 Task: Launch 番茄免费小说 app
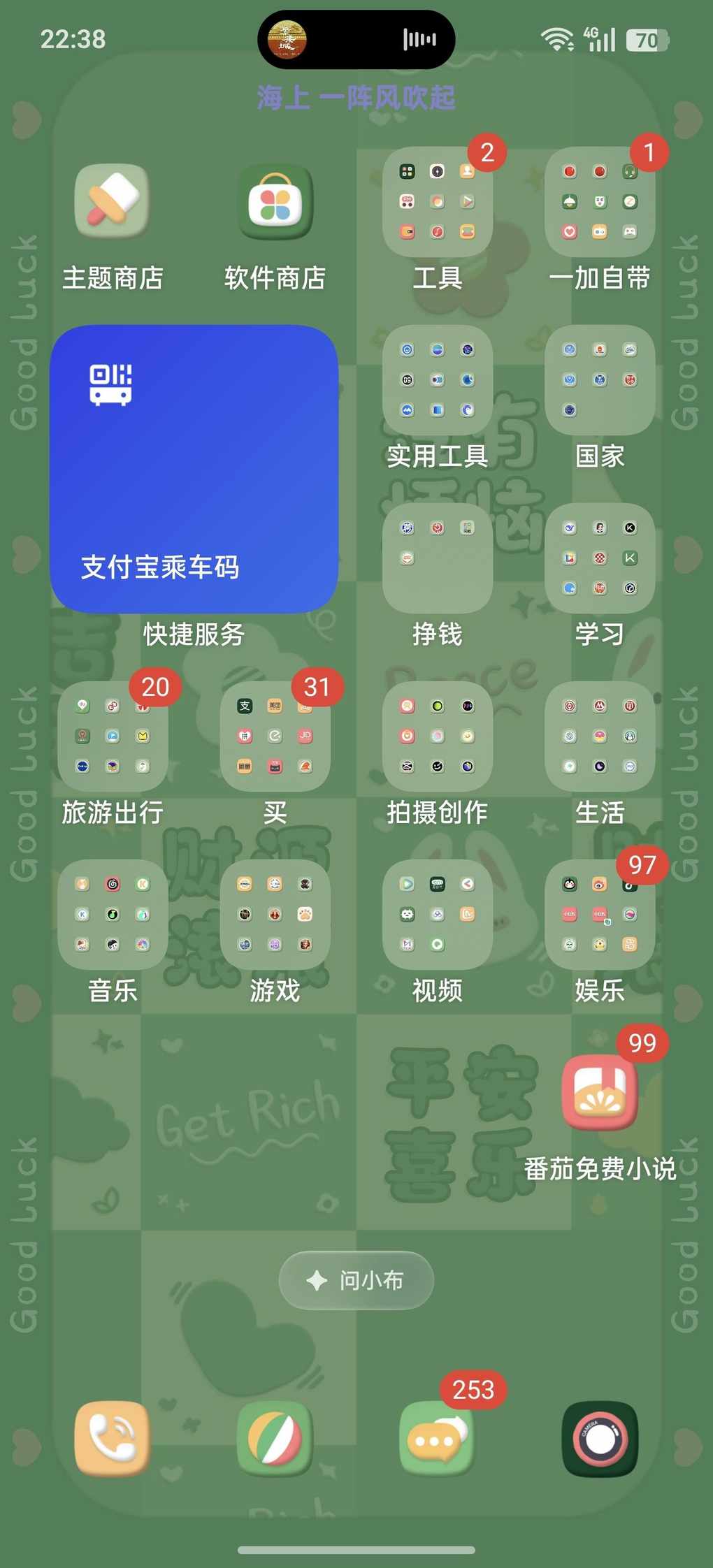[x=600, y=1093]
